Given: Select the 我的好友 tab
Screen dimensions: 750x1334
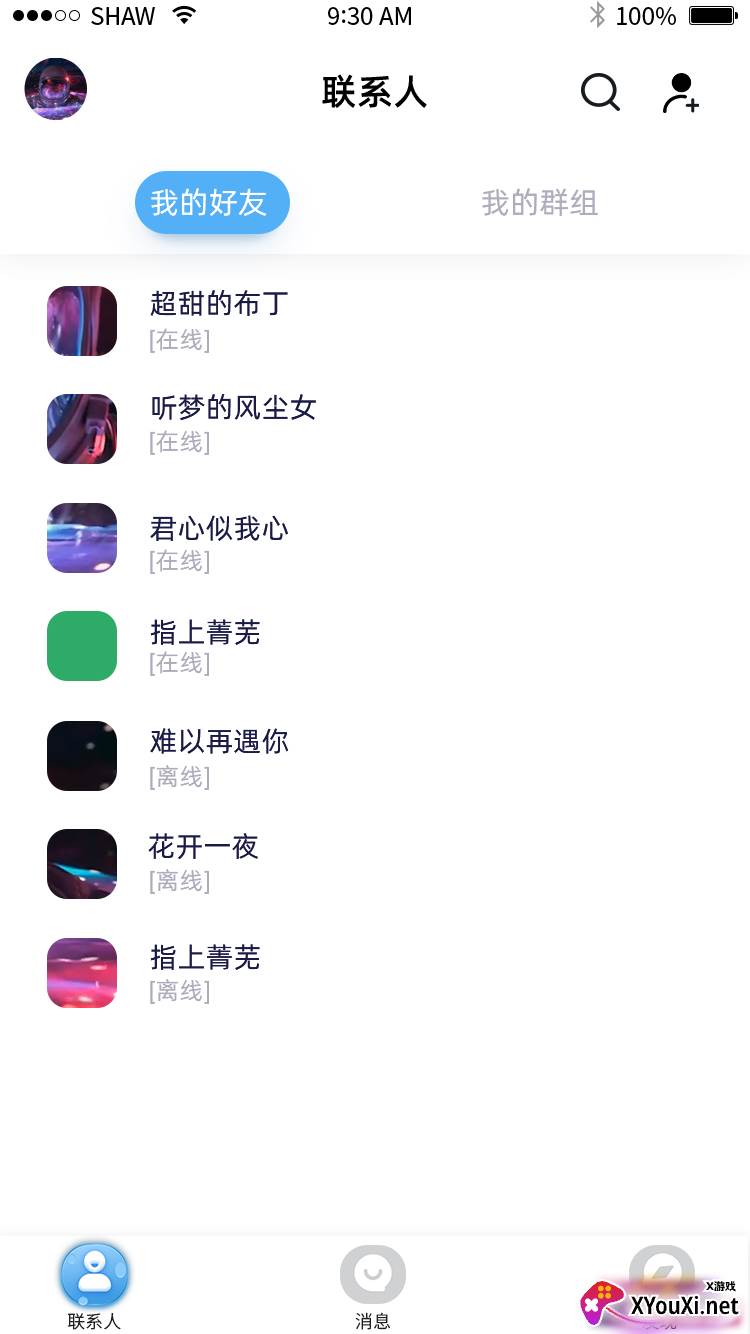Looking at the screenshot, I should pos(212,203).
